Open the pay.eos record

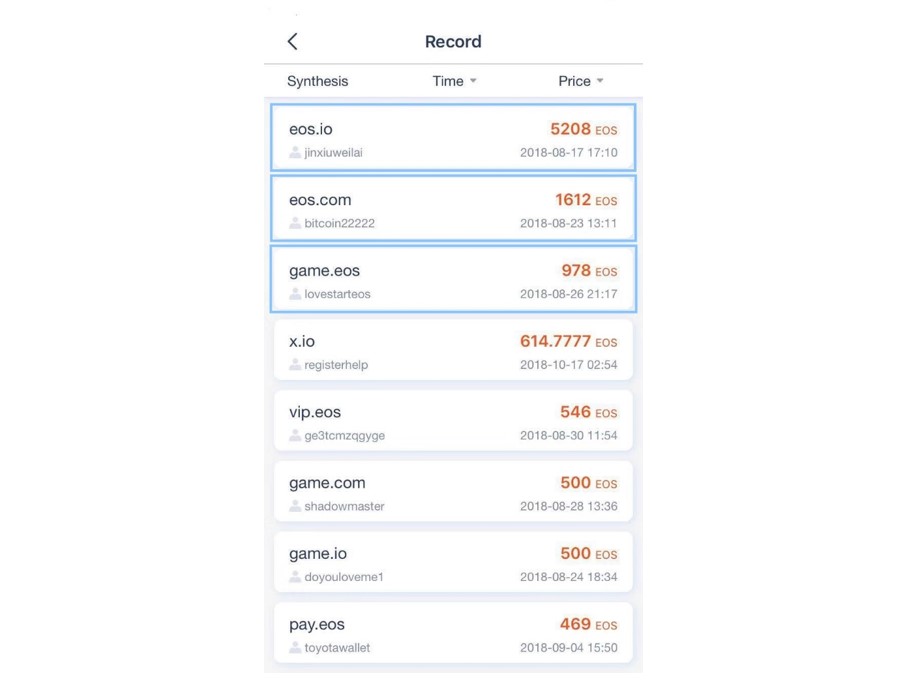(x=454, y=632)
